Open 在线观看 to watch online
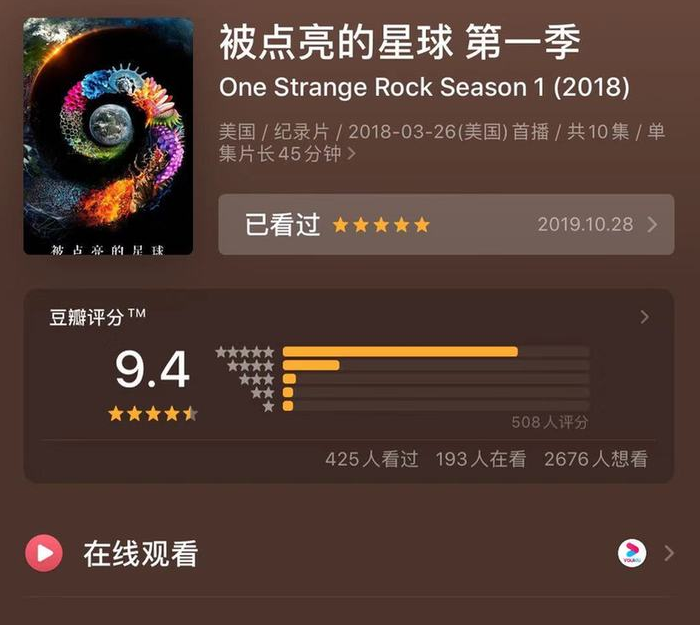The image size is (700, 625). pyautogui.click(x=140, y=553)
